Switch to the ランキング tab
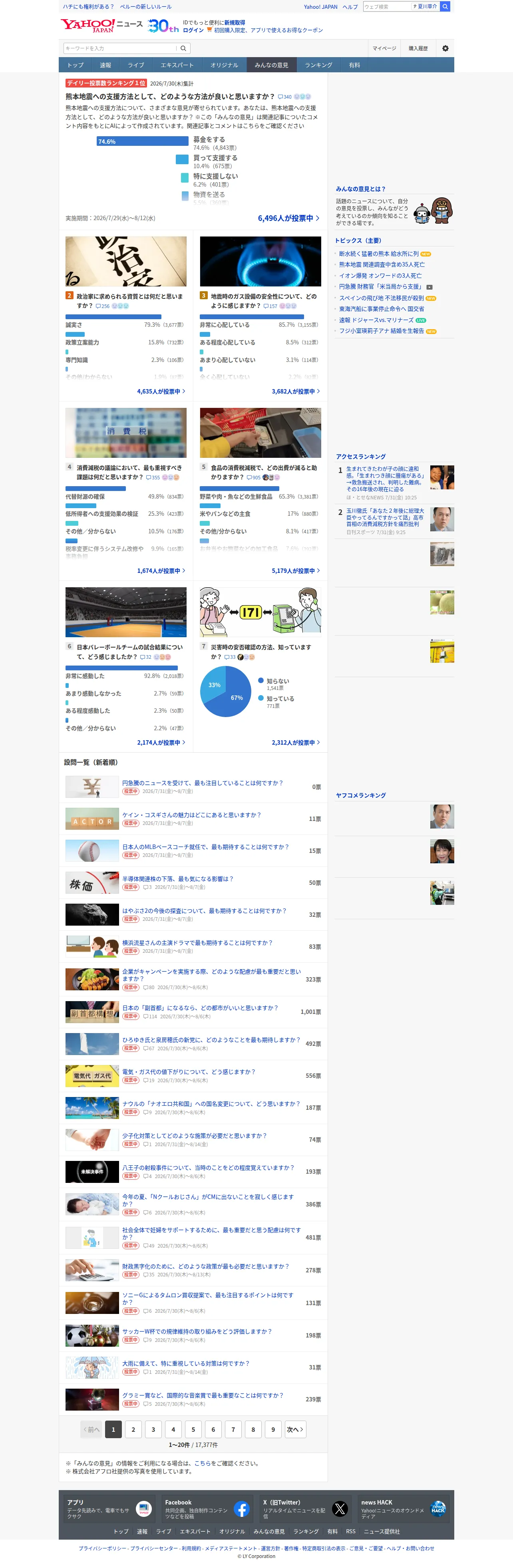This screenshot has height=1568, width=513. click(x=318, y=65)
